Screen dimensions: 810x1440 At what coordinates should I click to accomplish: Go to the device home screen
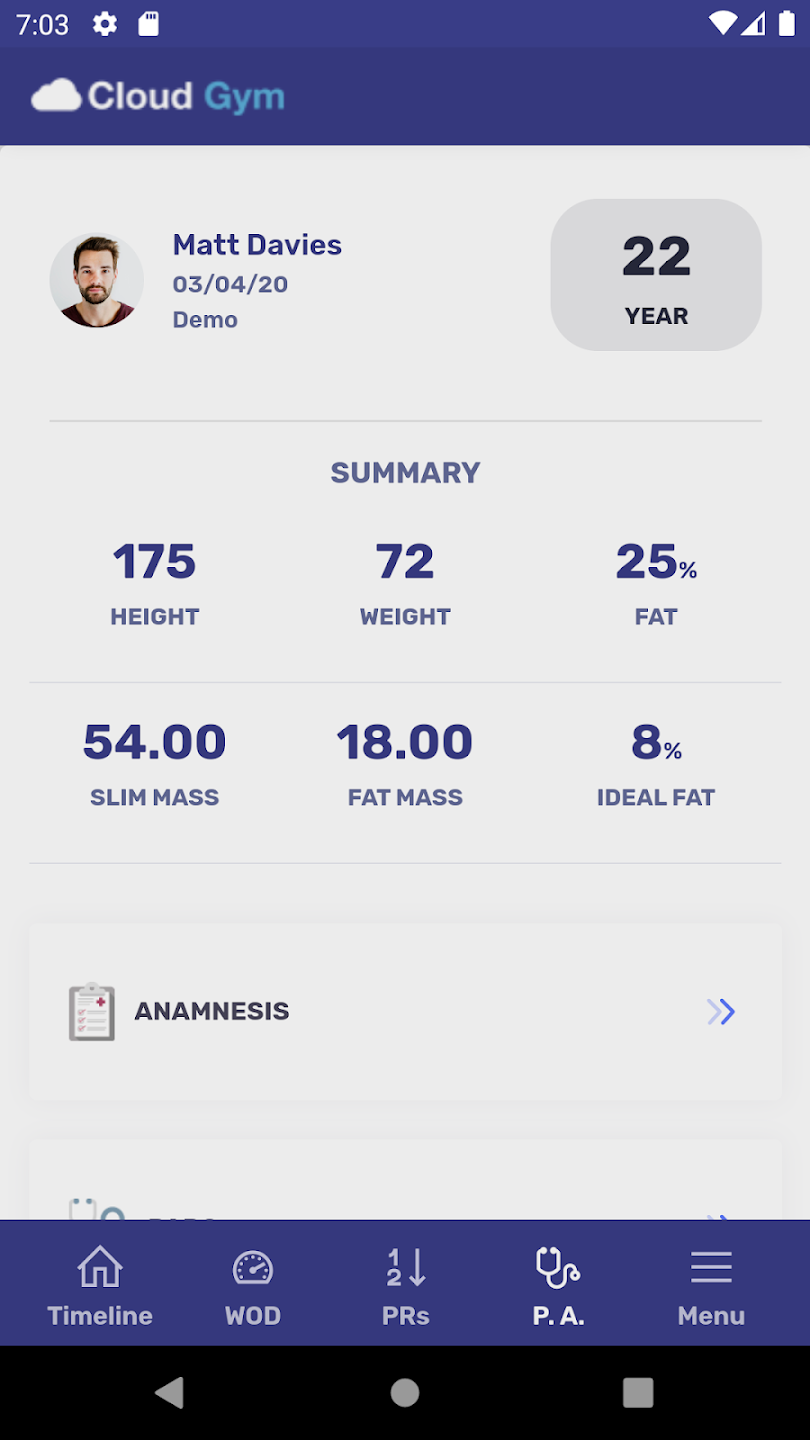coord(405,1392)
